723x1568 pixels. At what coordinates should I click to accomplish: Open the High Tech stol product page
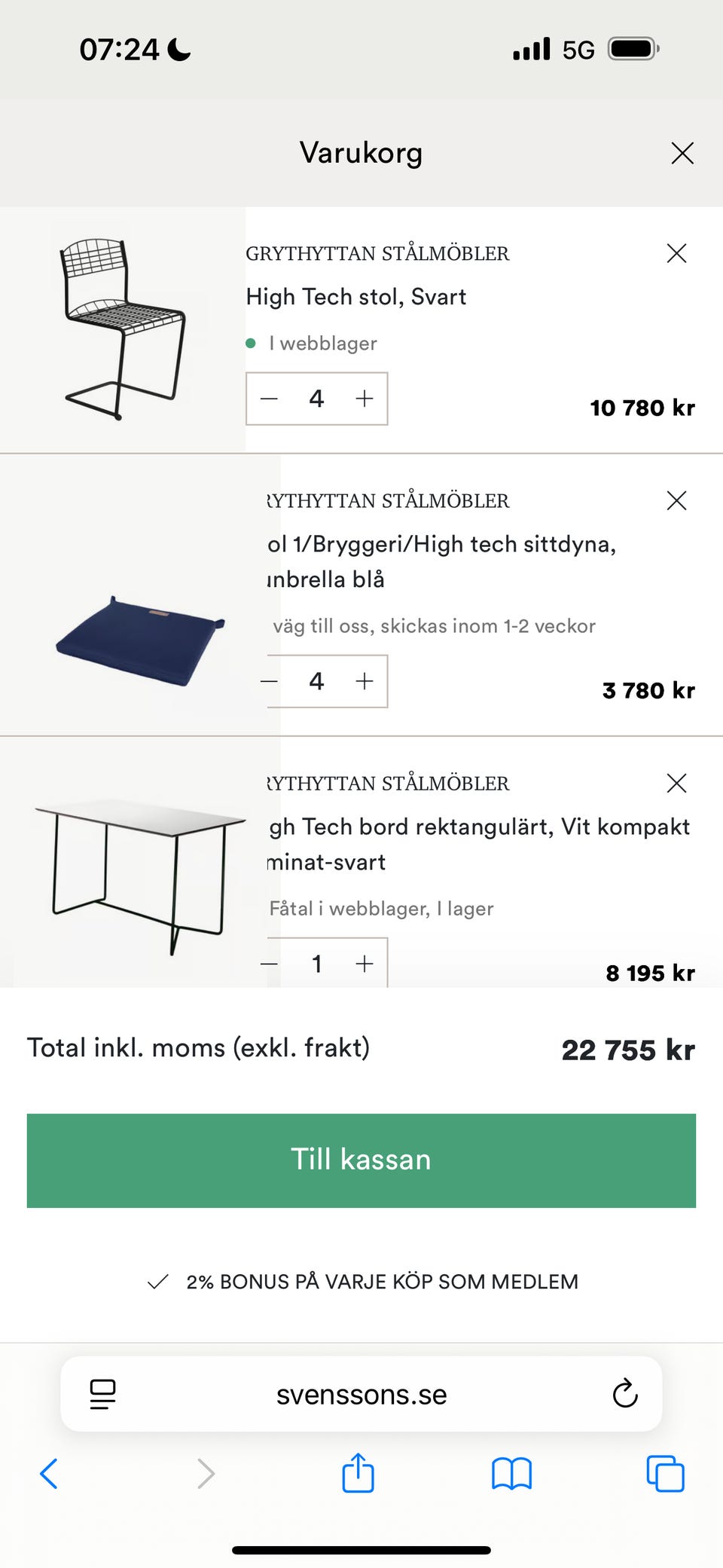coord(356,296)
